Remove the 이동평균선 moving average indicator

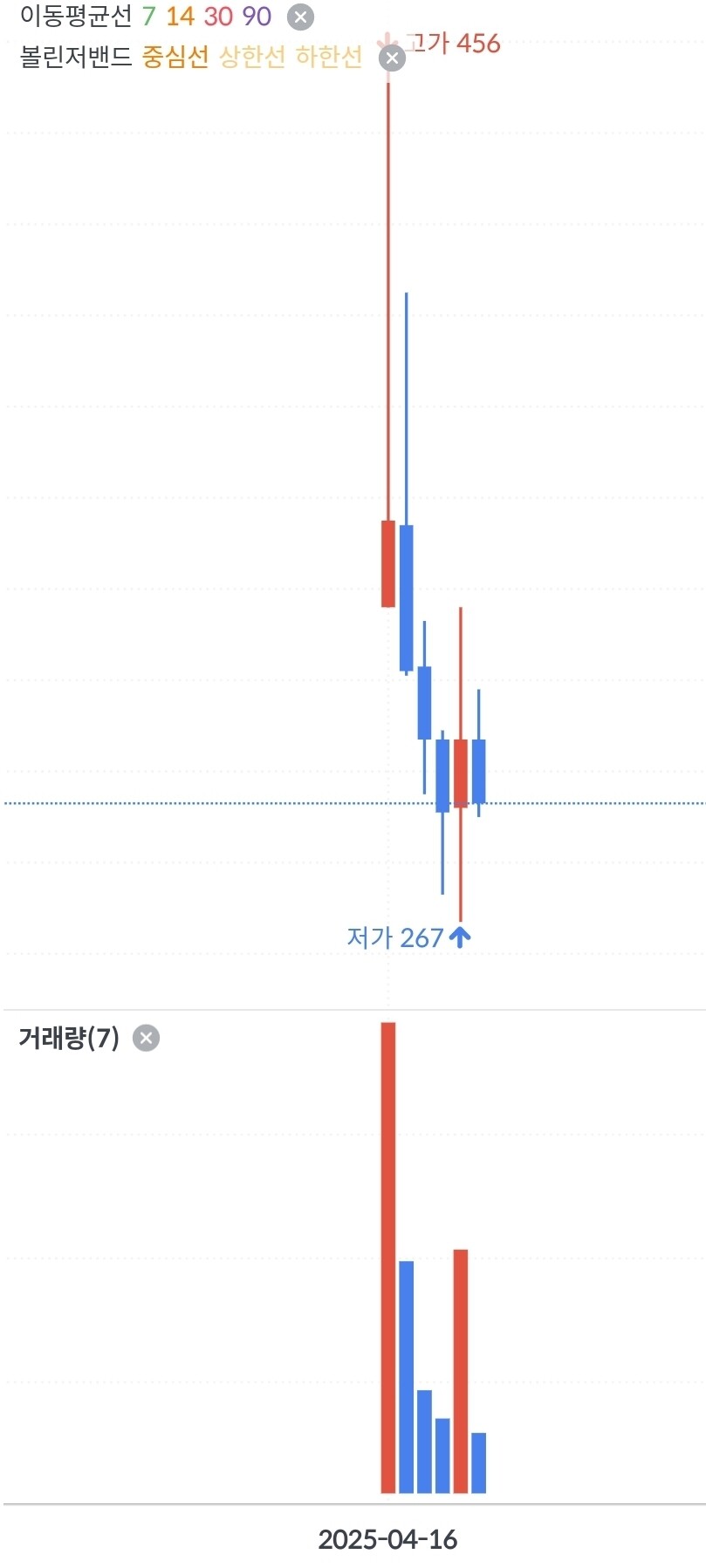(x=300, y=17)
